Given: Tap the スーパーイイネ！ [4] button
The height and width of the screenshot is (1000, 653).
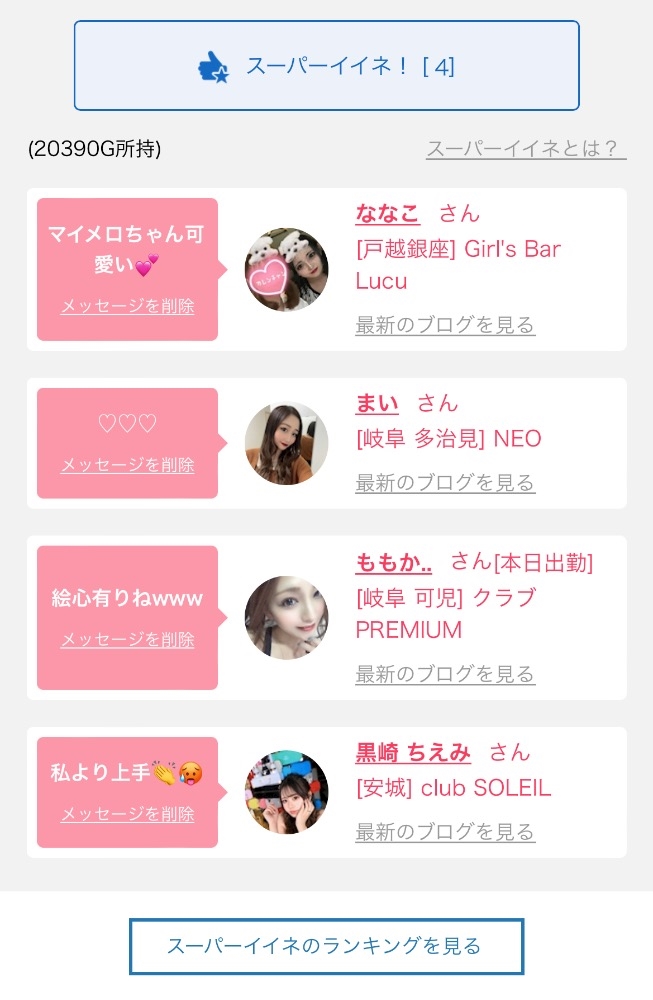Looking at the screenshot, I should pyautogui.click(x=326, y=66).
